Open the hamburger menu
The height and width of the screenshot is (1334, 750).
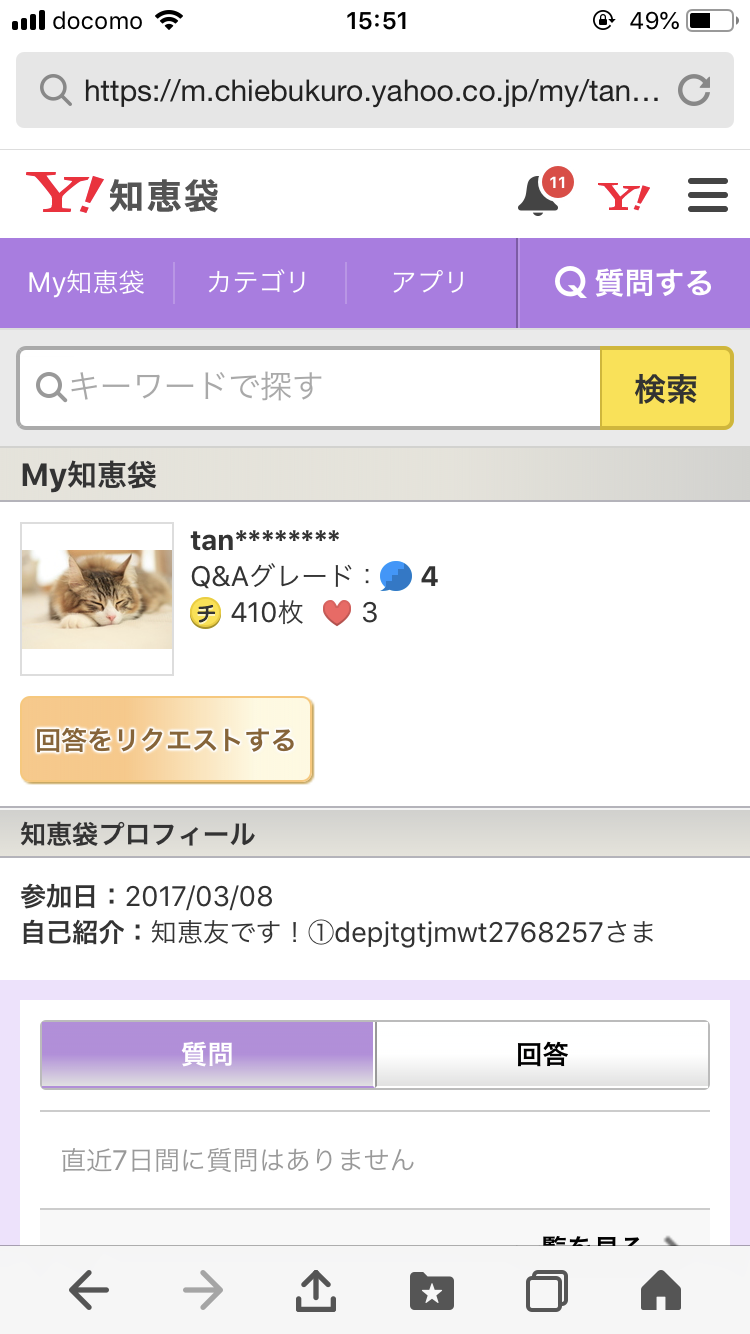click(x=708, y=195)
